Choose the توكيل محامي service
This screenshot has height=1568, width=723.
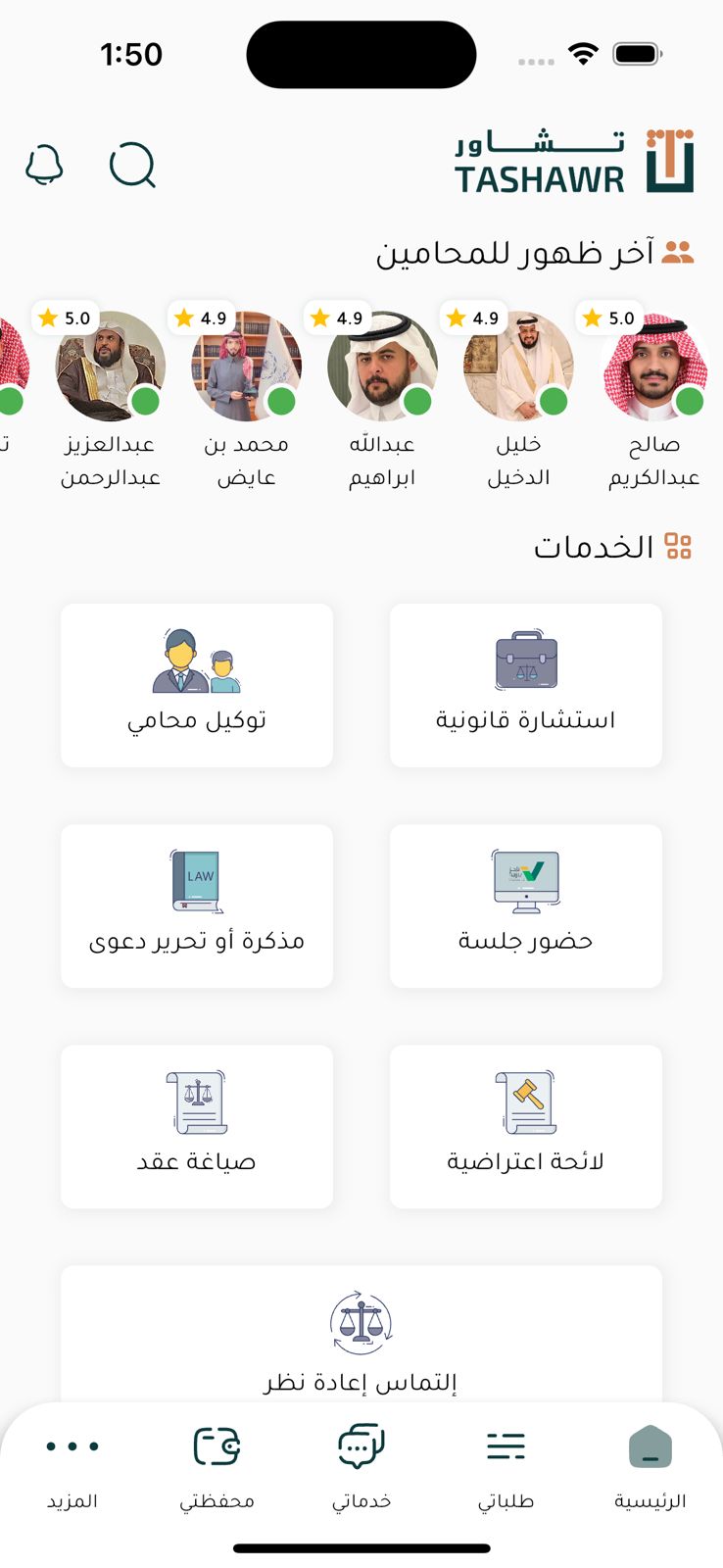click(197, 685)
